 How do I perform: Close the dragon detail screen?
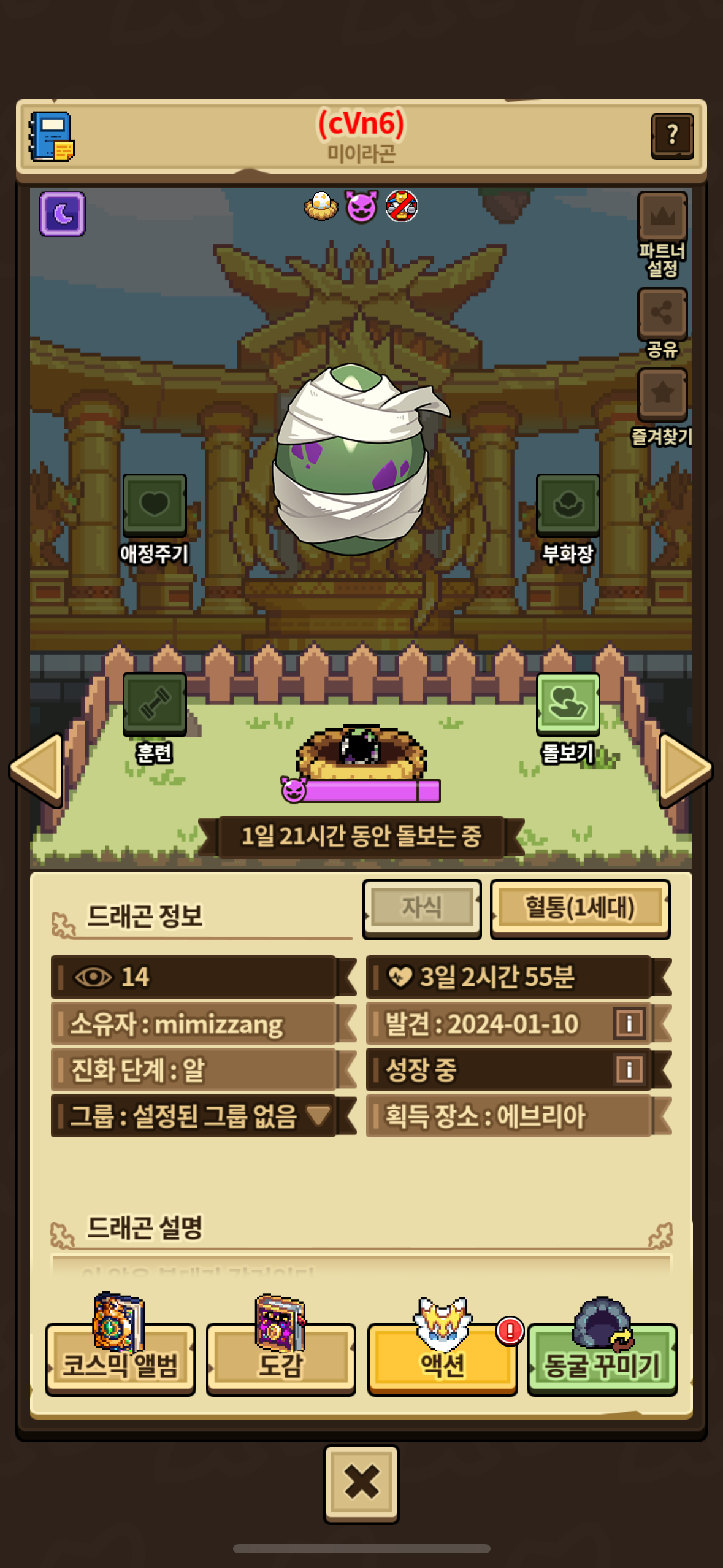click(x=361, y=1483)
